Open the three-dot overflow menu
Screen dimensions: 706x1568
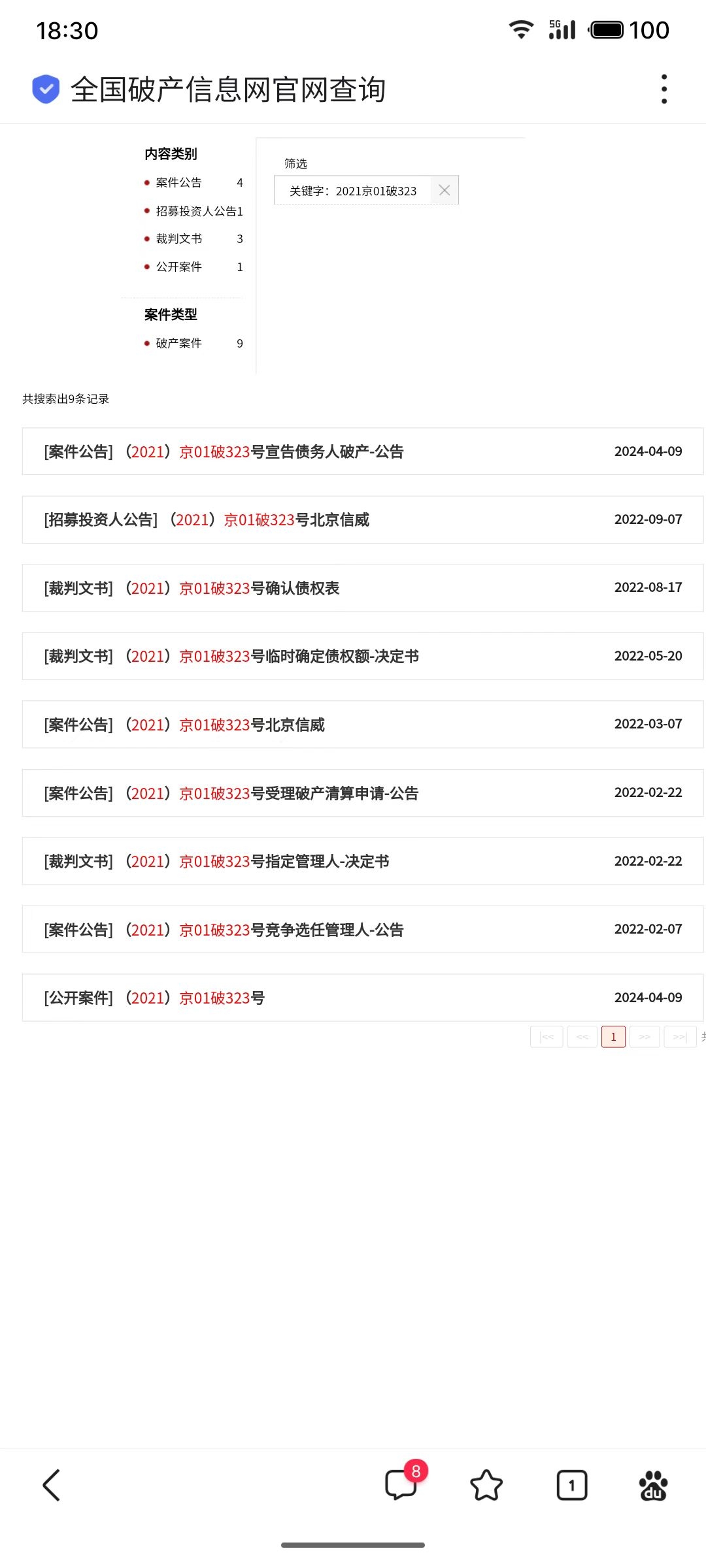coord(664,89)
